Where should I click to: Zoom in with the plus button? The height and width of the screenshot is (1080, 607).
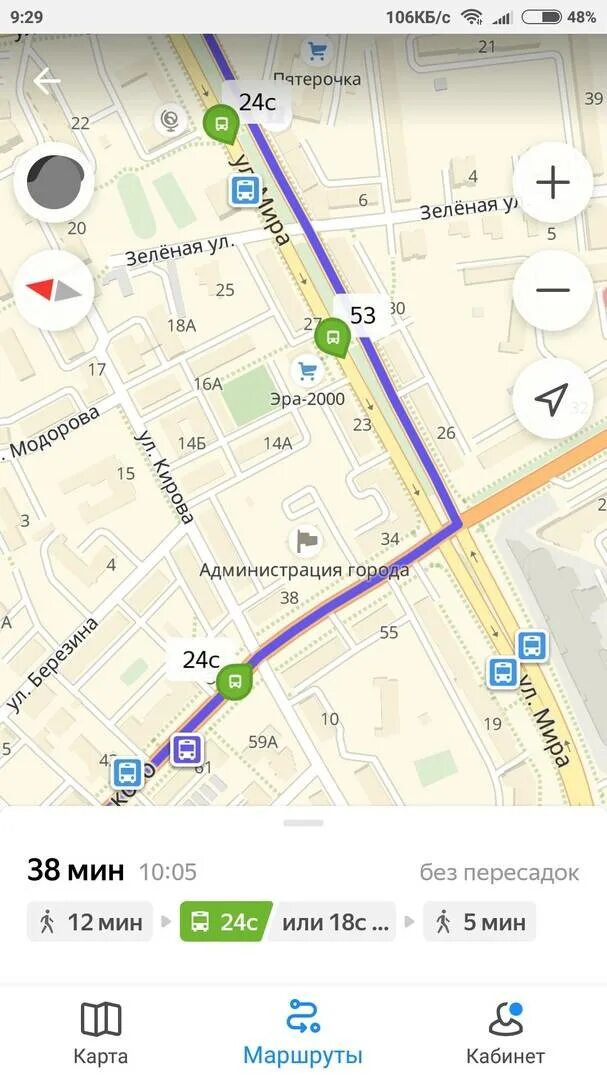coord(552,182)
